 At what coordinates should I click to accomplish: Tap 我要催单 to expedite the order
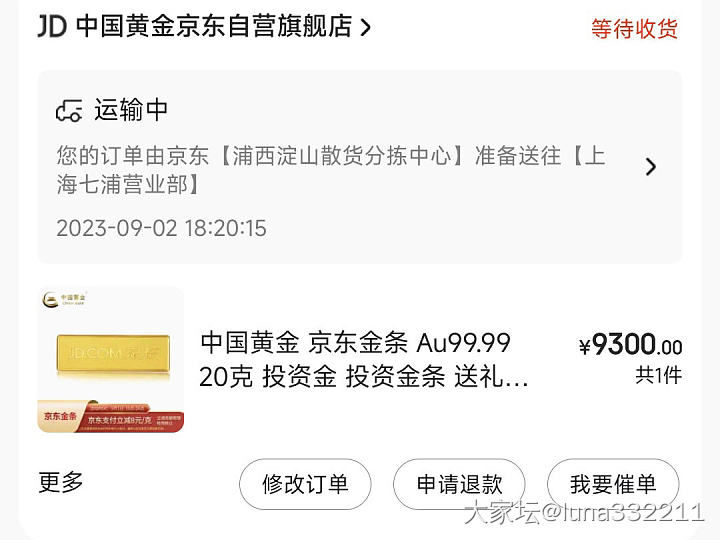613,484
